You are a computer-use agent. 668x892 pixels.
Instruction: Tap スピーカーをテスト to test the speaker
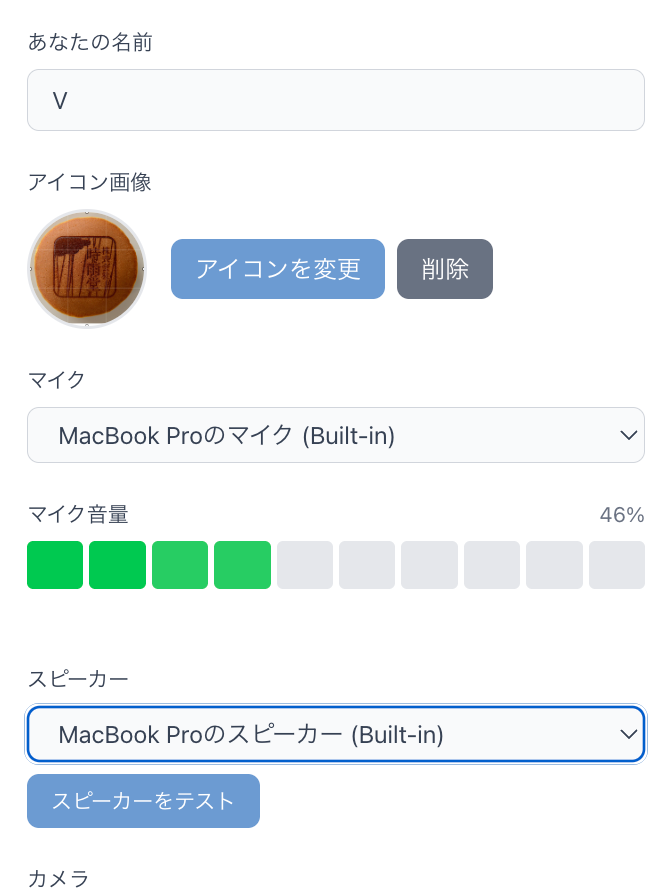pyautogui.click(x=143, y=801)
